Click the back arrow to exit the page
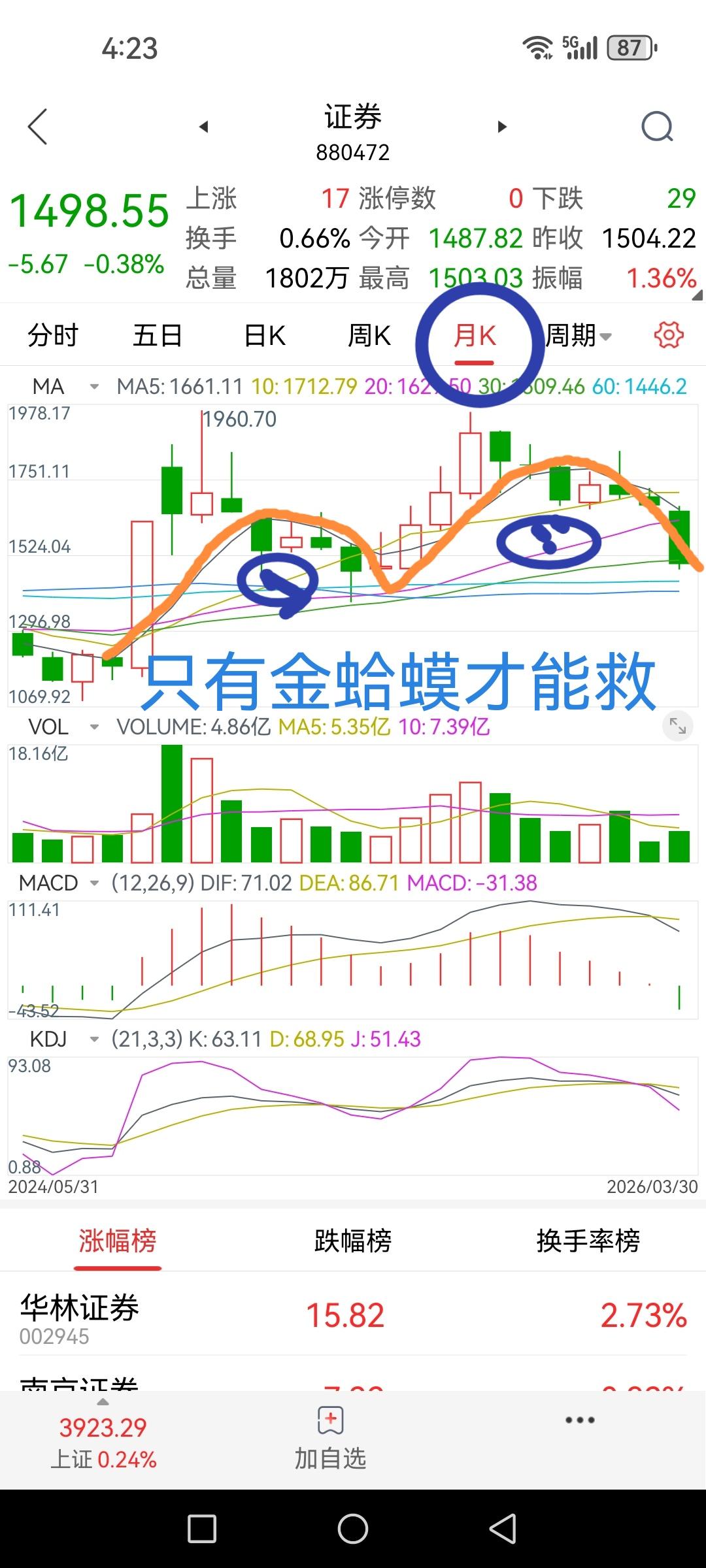This screenshot has height=1568, width=706. (37, 127)
